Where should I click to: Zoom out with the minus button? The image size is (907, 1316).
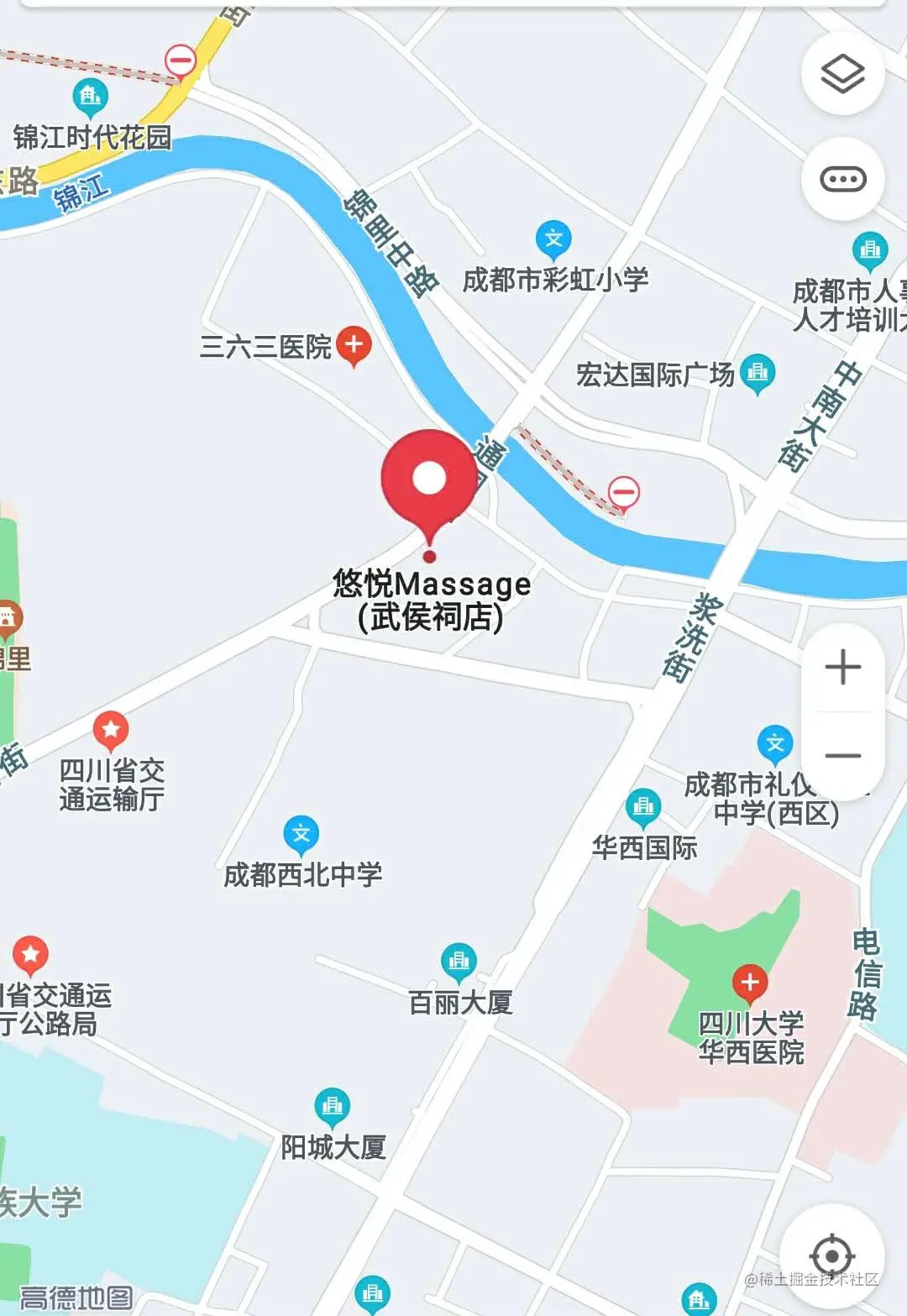click(842, 755)
